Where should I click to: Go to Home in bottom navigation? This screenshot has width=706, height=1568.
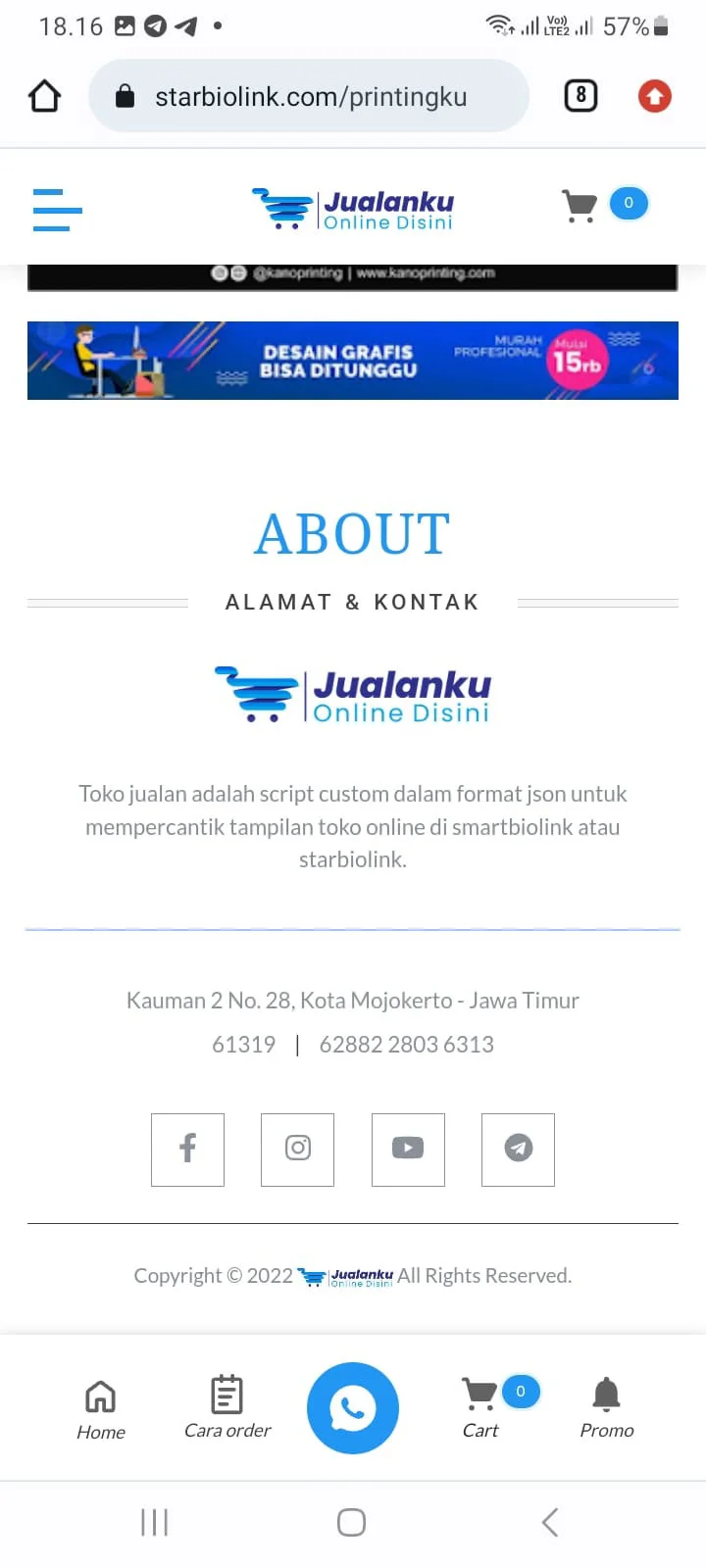pyautogui.click(x=101, y=1409)
